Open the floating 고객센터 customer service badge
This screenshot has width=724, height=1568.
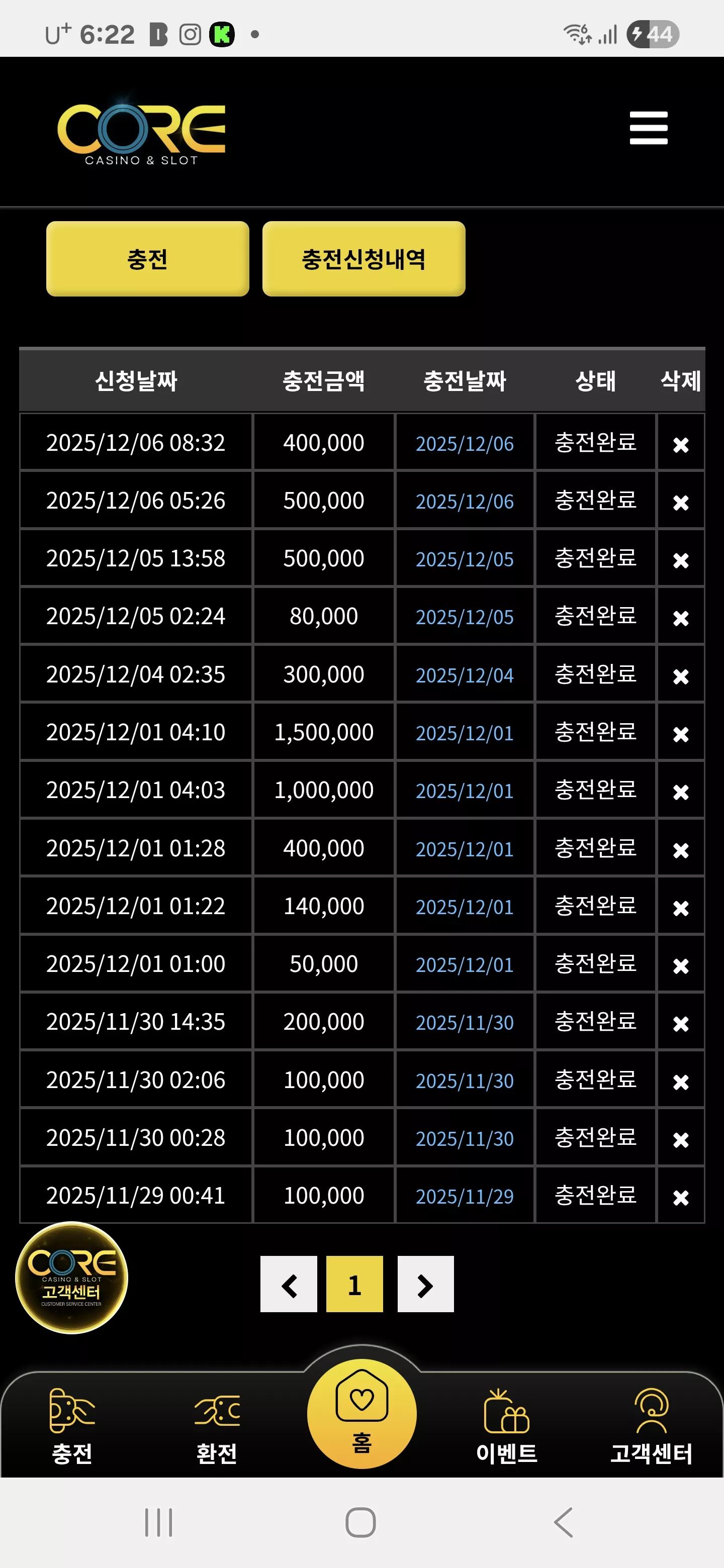click(71, 1277)
